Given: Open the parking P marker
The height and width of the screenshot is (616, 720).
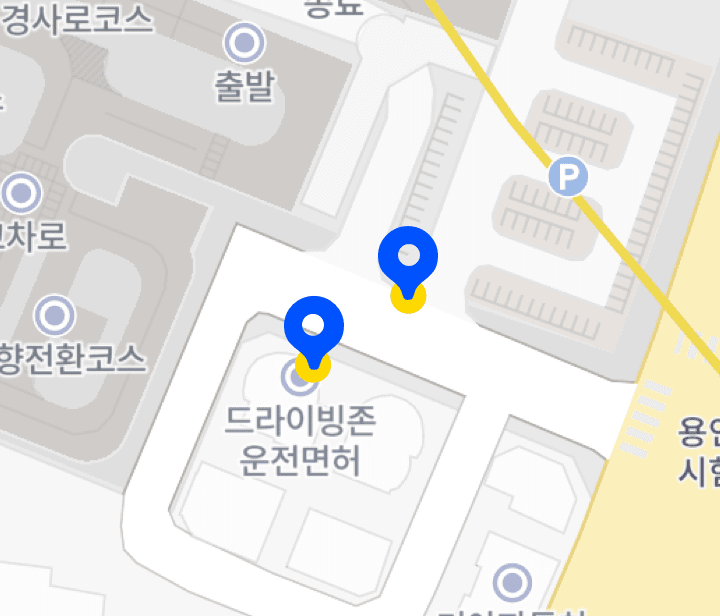Looking at the screenshot, I should 568,179.
